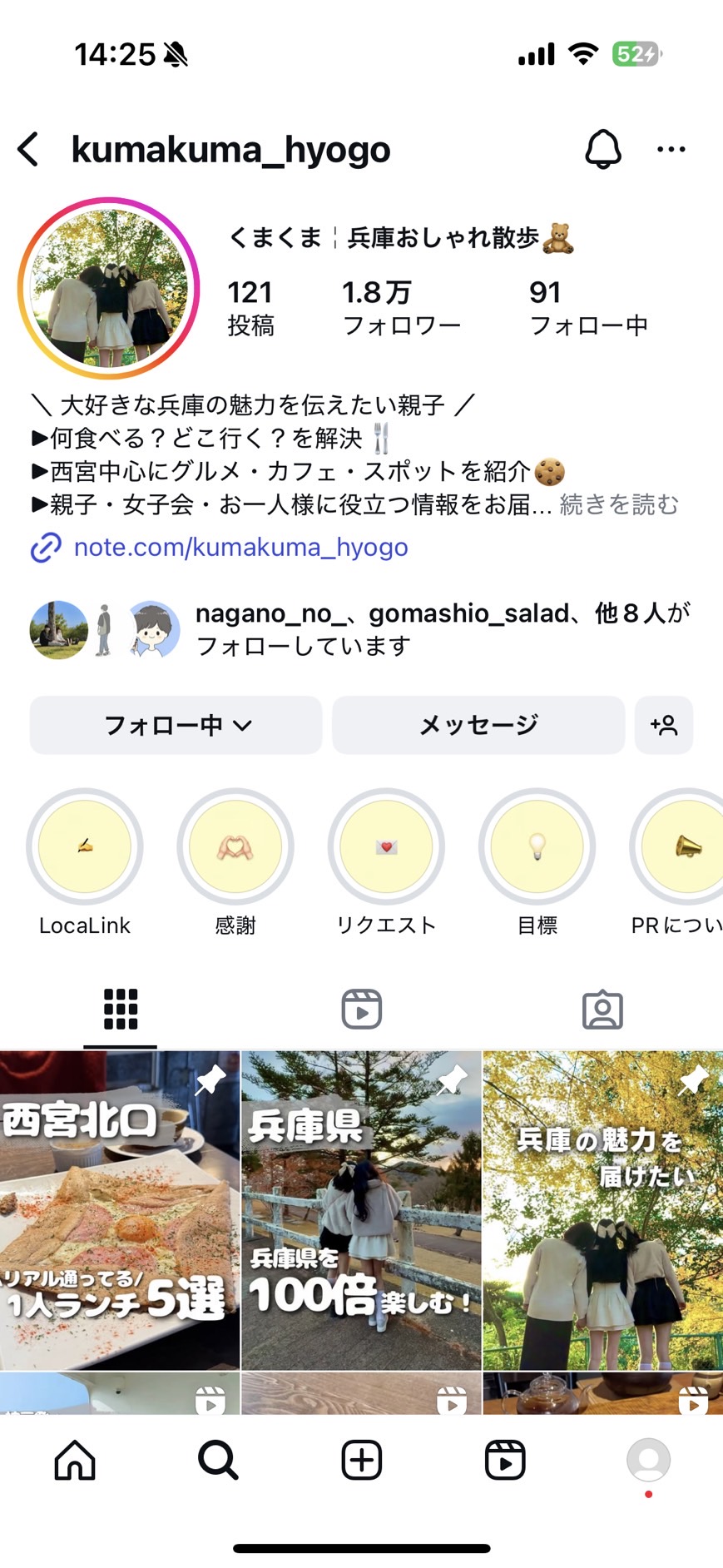Open the フォロー中 following dropdown
This screenshot has width=723, height=1568.
[x=176, y=725]
